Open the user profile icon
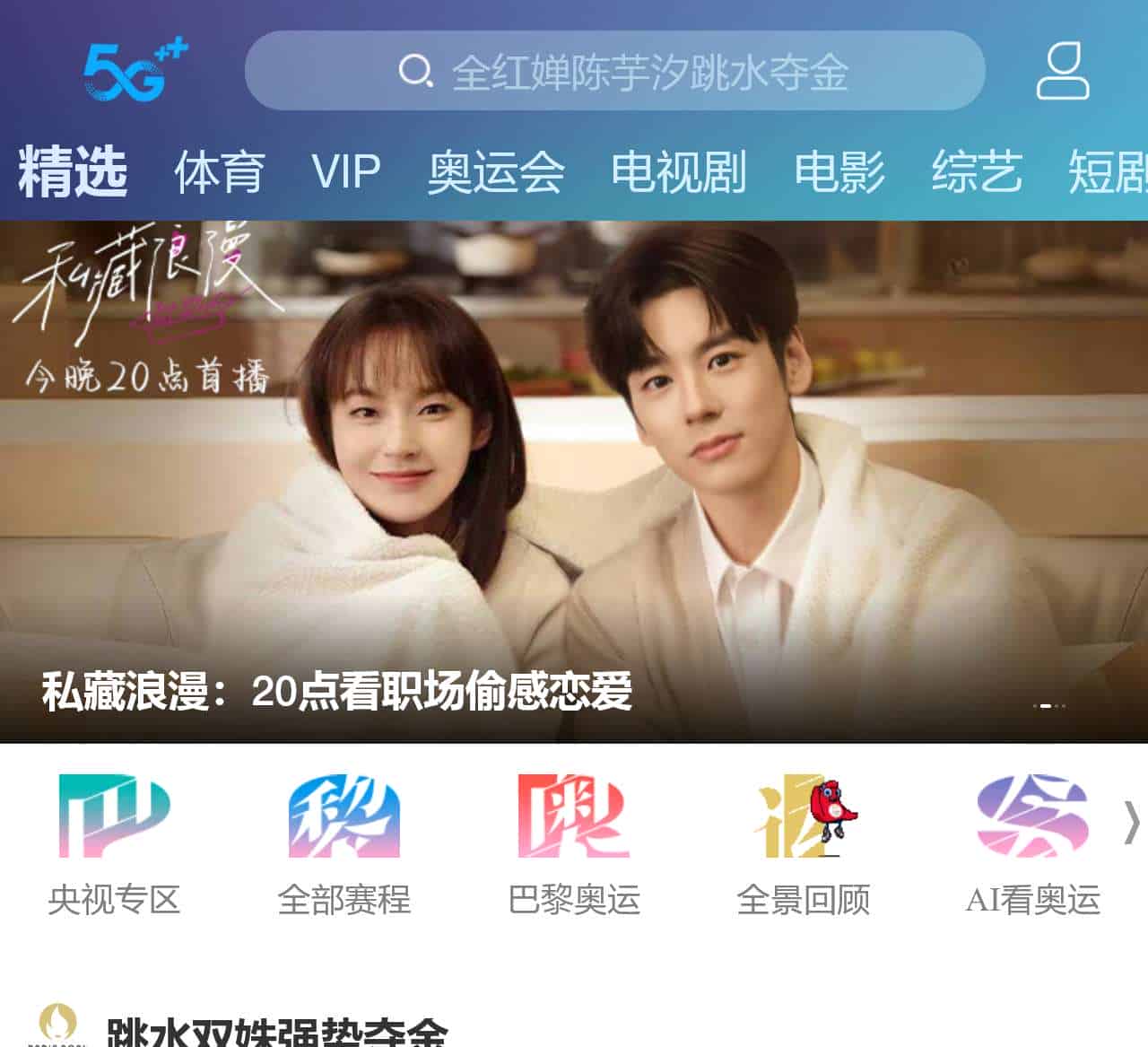This screenshot has height=1047, width=1148. 1062,71
